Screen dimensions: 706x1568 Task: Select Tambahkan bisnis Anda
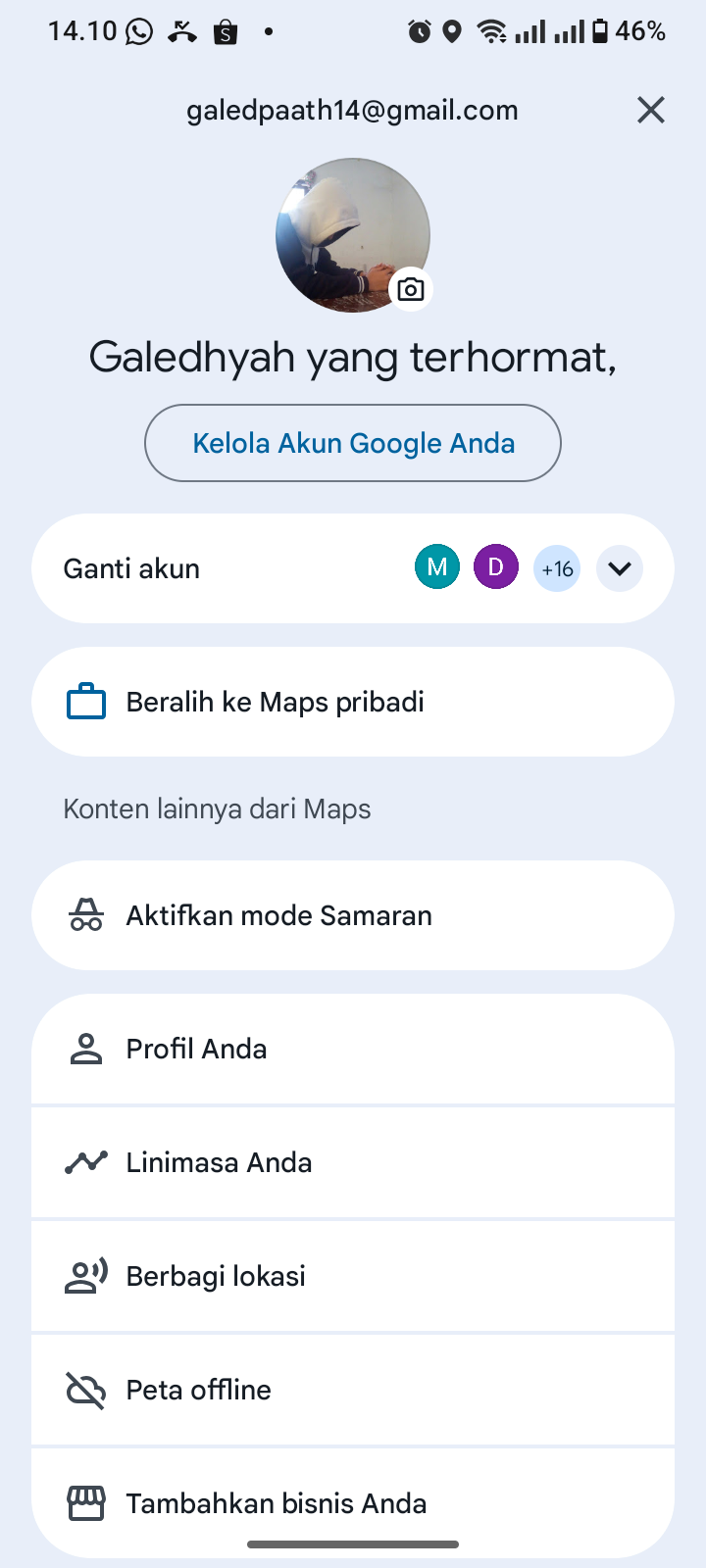pyautogui.click(x=353, y=1502)
